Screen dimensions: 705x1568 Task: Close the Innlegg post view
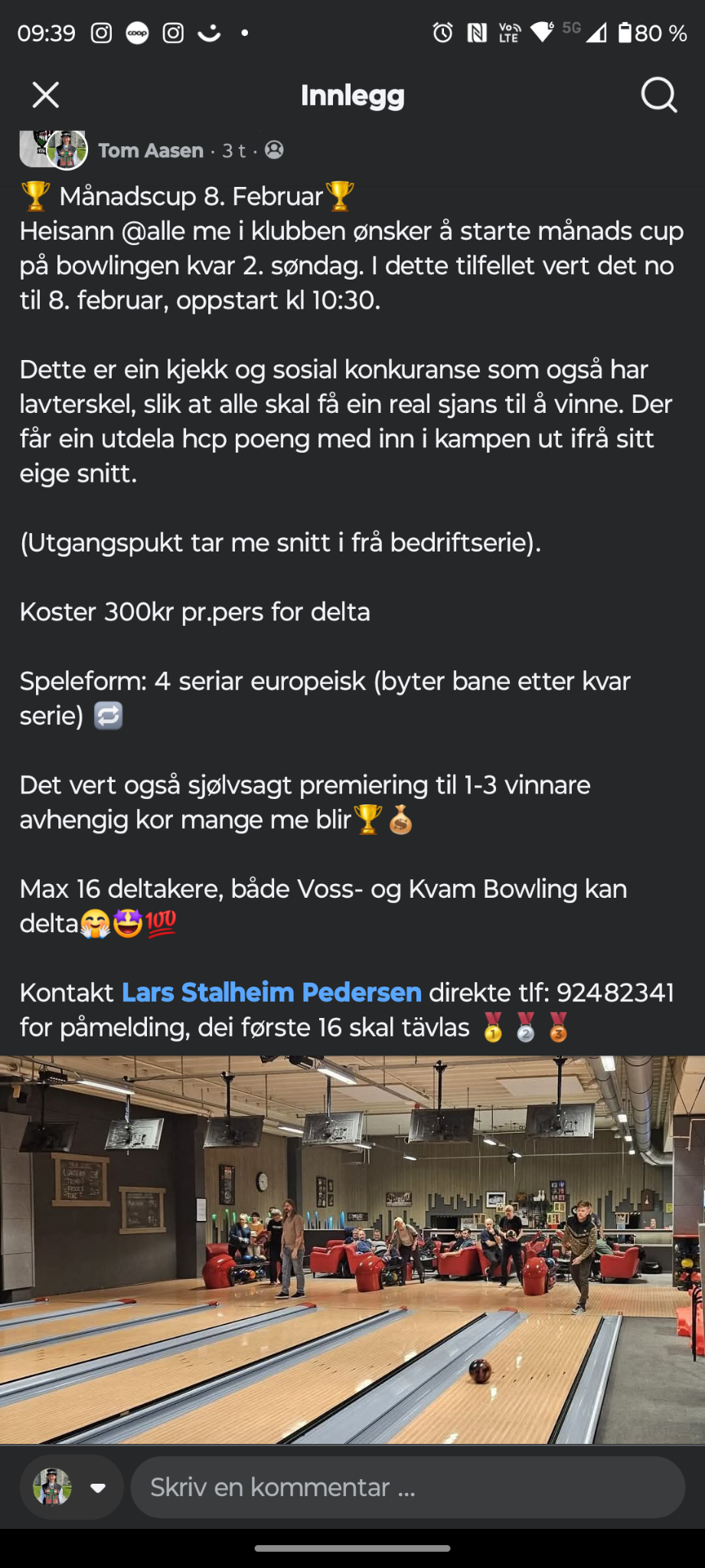pyautogui.click(x=46, y=96)
